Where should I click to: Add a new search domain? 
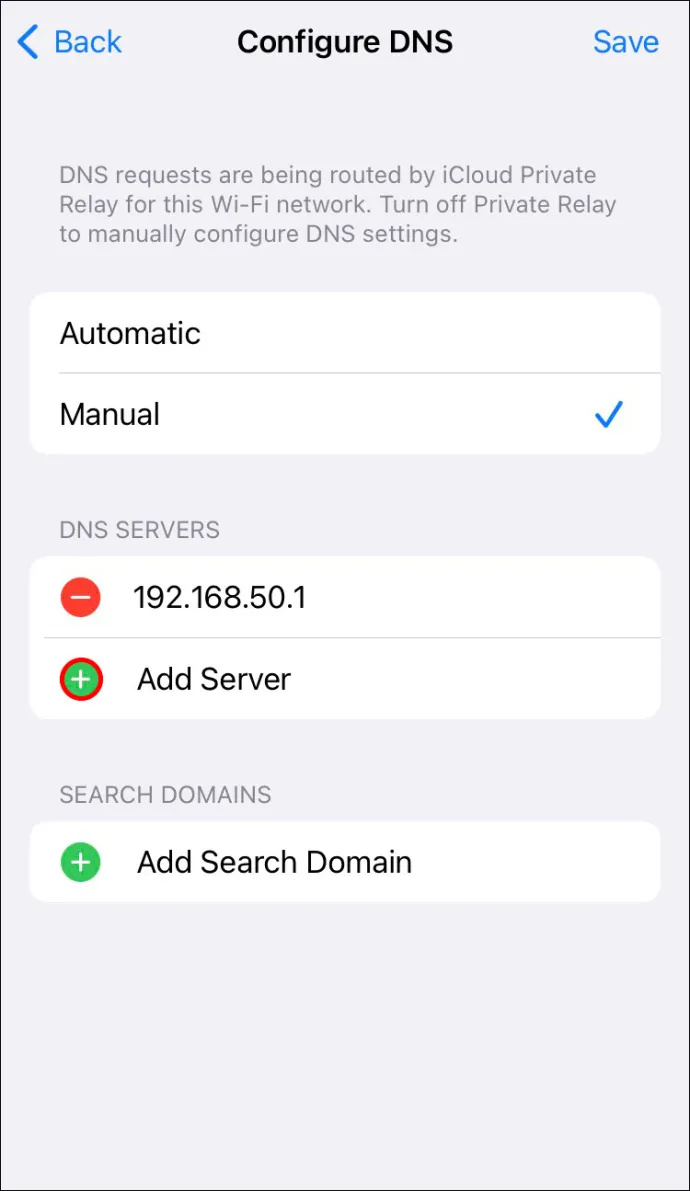coord(345,861)
